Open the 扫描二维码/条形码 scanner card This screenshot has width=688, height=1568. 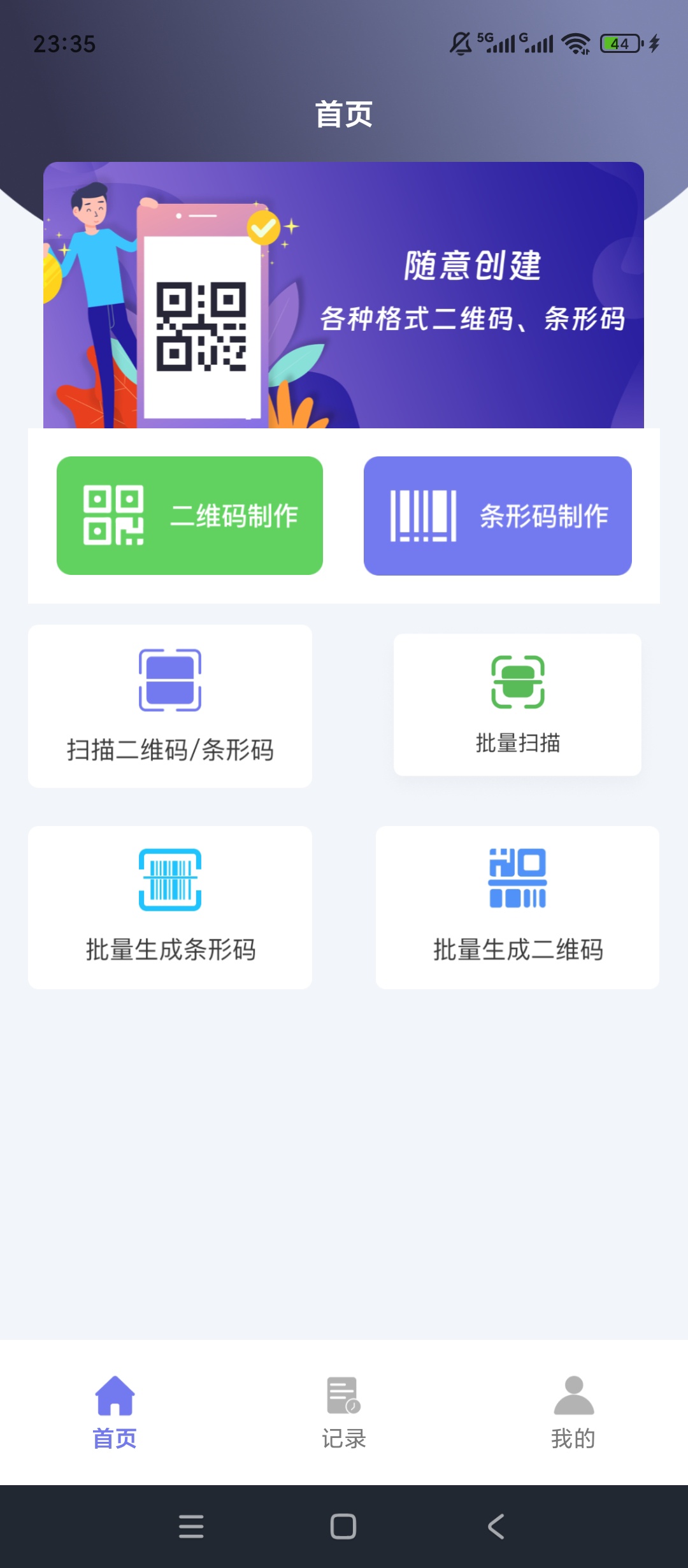pos(170,706)
